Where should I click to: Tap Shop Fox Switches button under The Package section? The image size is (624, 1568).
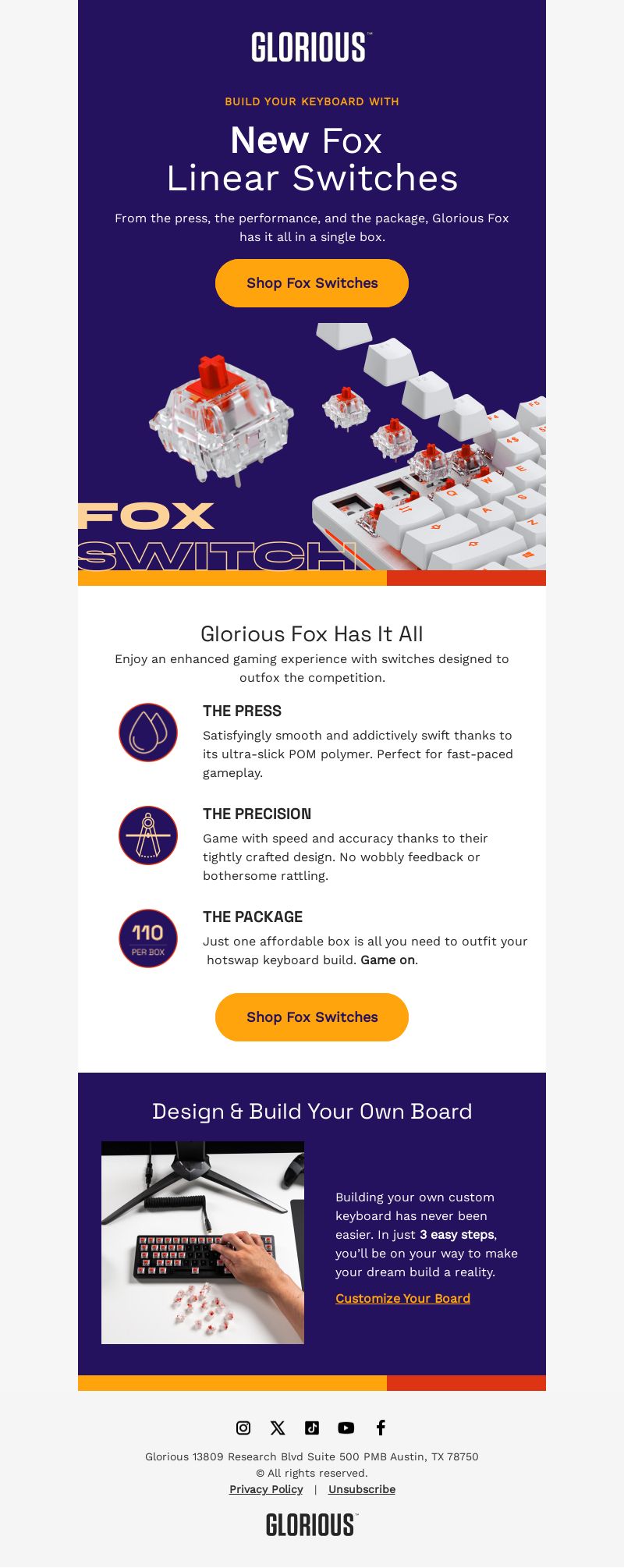point(312,1017)
